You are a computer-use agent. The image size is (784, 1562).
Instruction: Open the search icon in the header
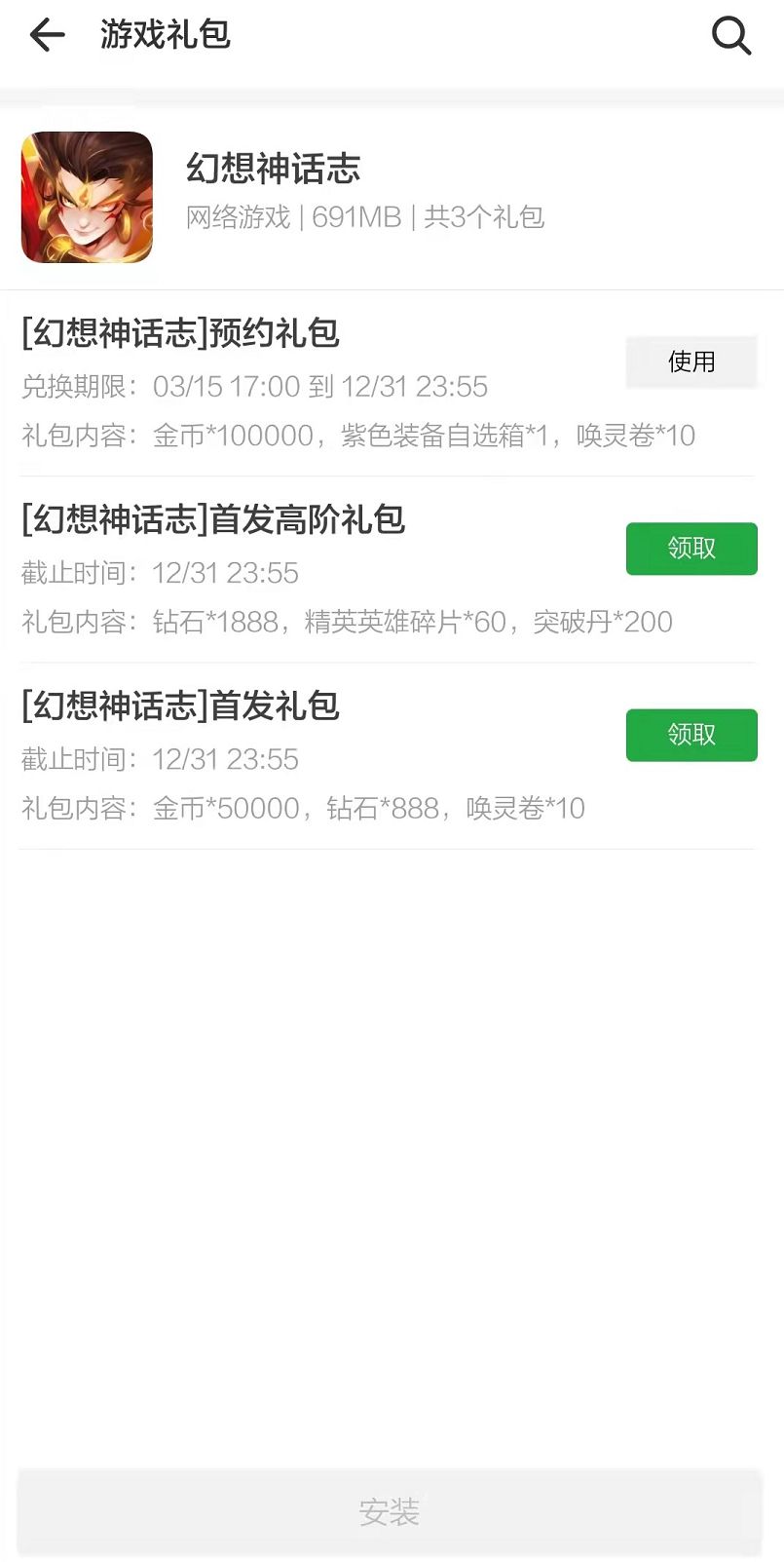(x=730, y=36)
